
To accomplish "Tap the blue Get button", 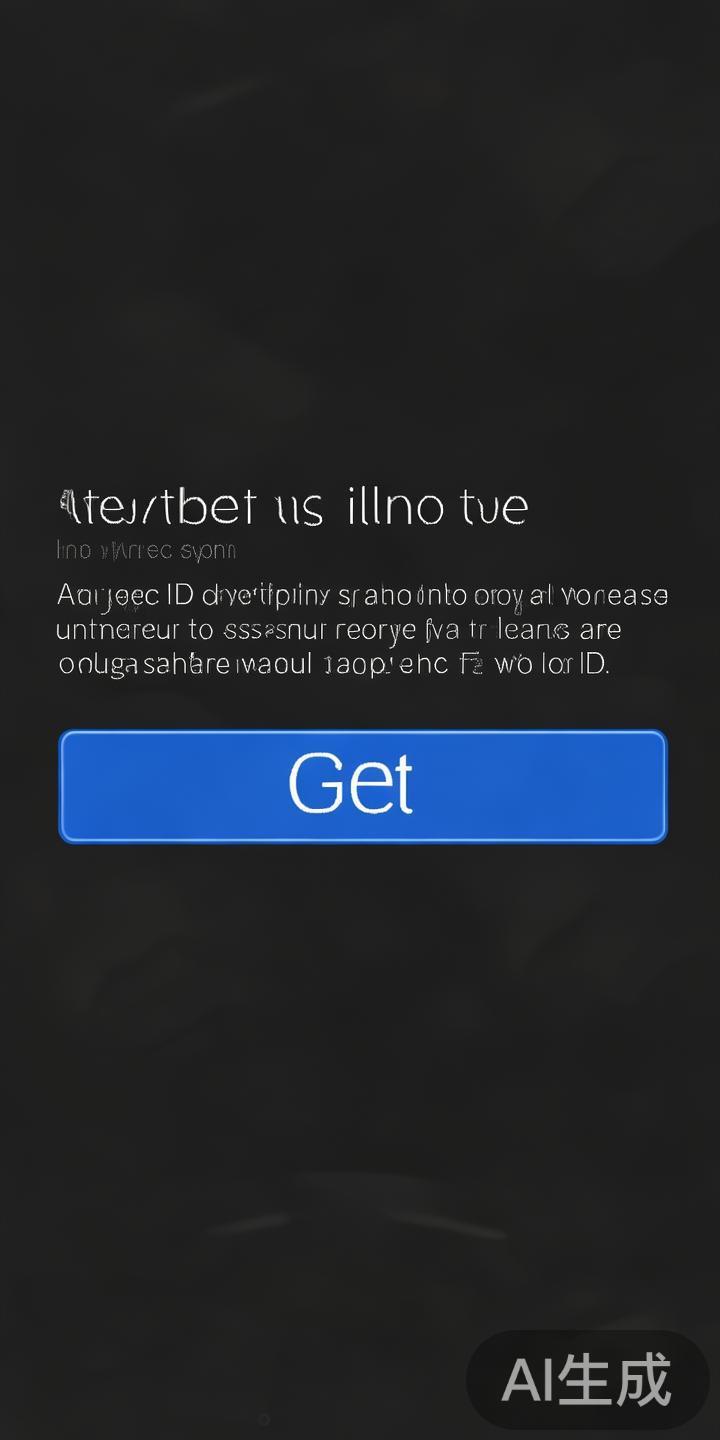I will (362, 786).
